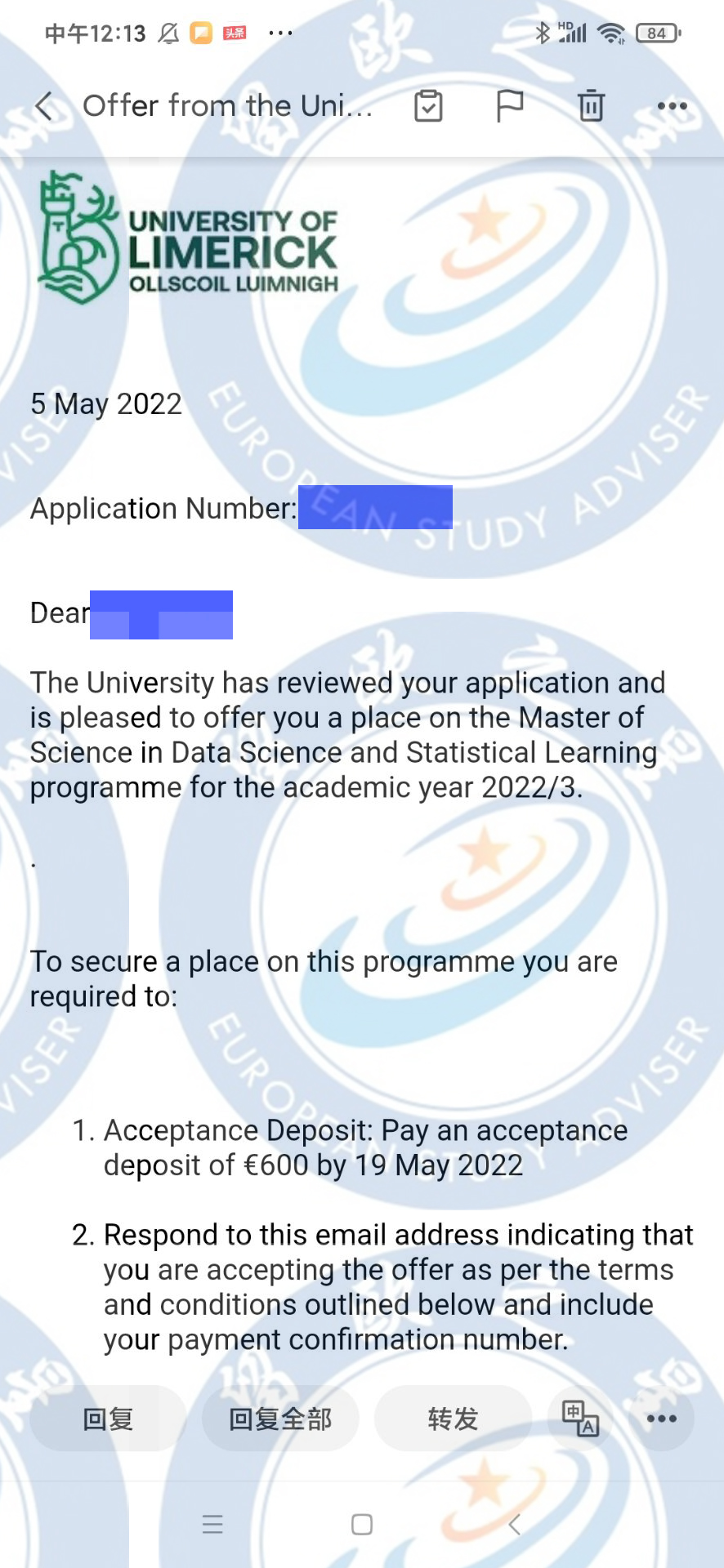
Task: Open the top overflow menu
Action: click(x=672, y=106)
